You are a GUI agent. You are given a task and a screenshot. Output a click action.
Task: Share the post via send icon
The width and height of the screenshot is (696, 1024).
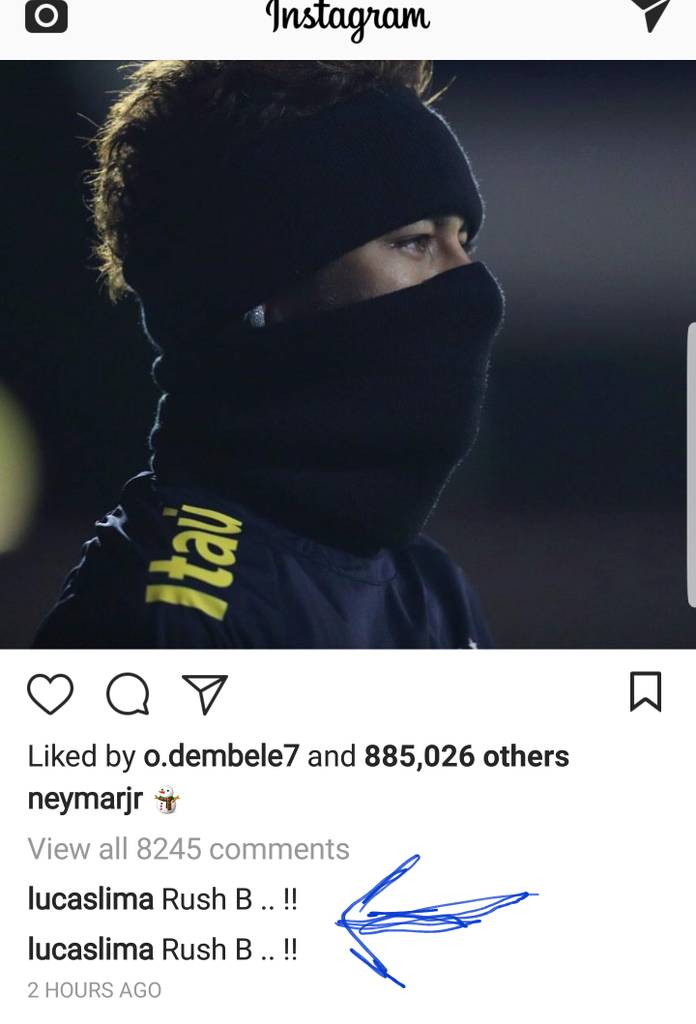[x=204, y=694]
